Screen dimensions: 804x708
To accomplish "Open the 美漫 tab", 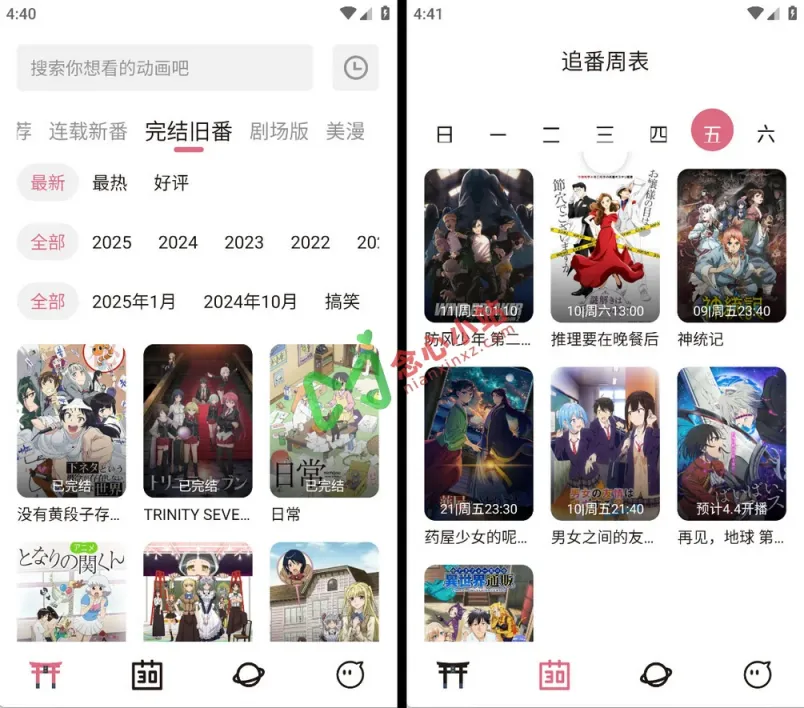I will point(345,131).
